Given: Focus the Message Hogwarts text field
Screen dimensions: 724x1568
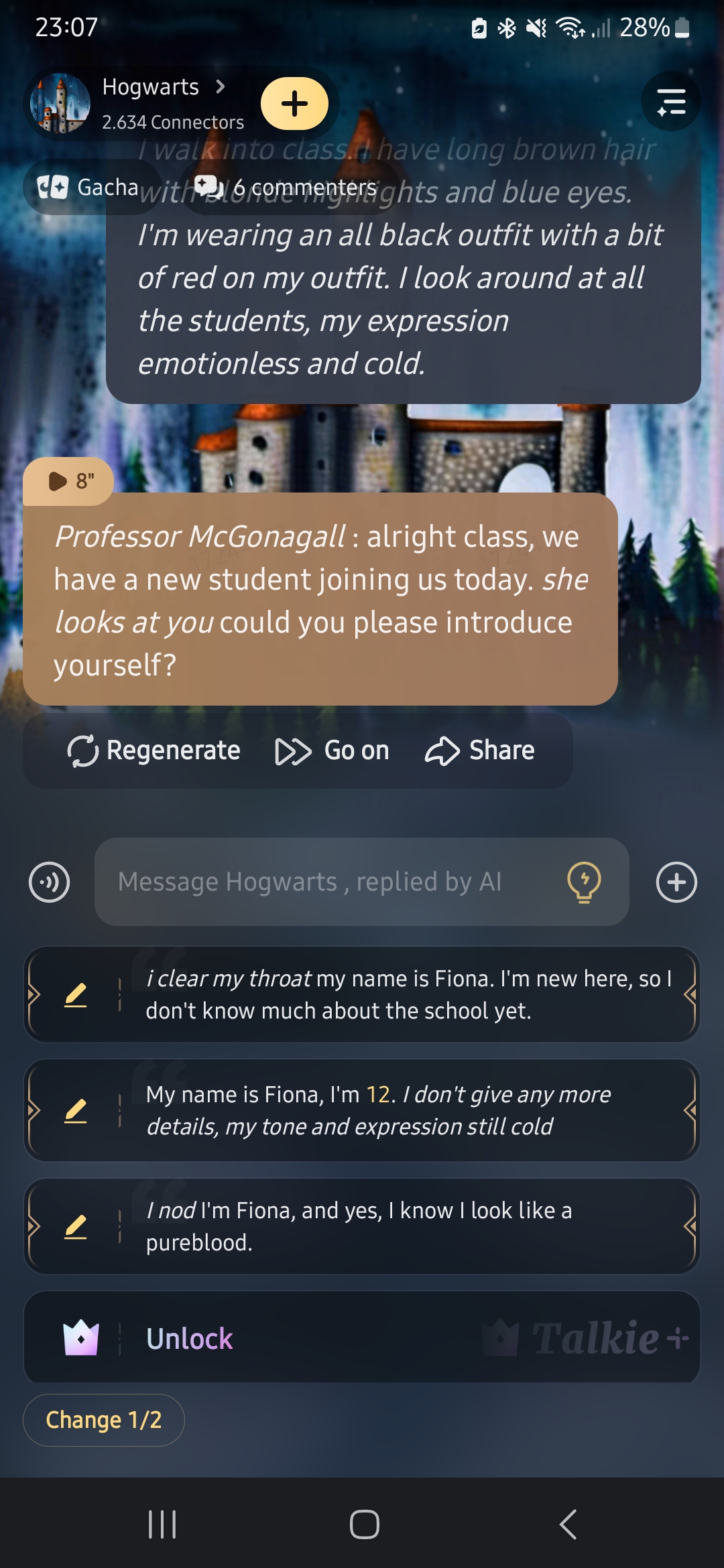Looking at the screenshot, I should (x=328, y=882).
